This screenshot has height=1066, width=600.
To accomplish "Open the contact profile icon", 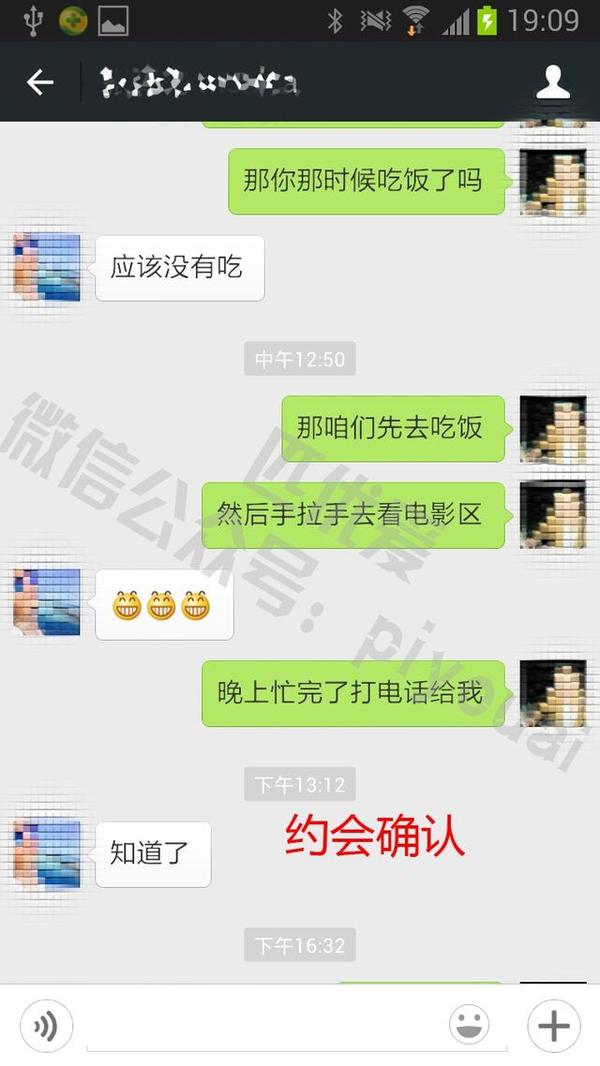I will click(x=552, y=82).
